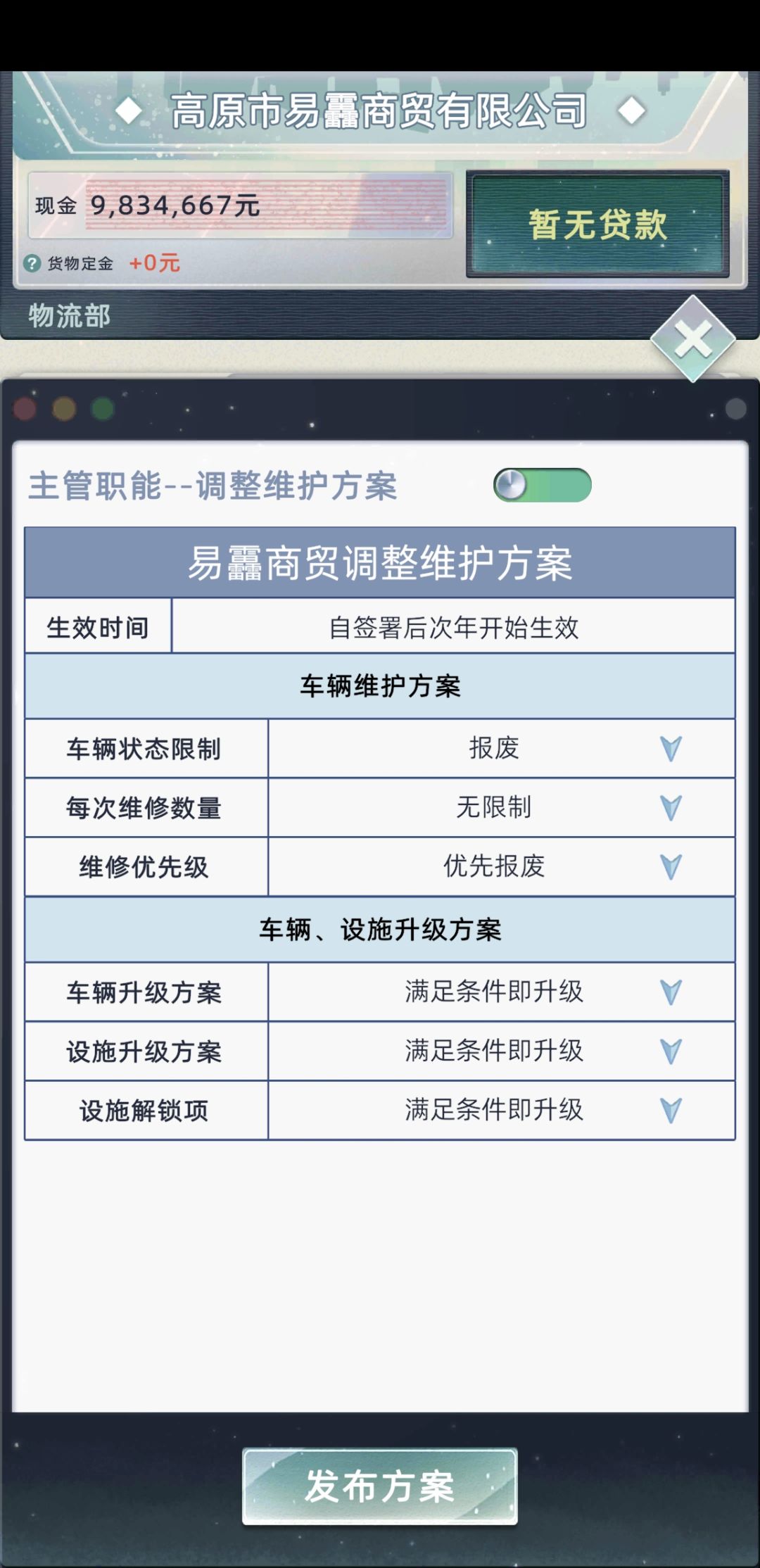Open the 设施解锁项 upgrade dropdown
Screen dimensions: 760x1568
click(672, 1109)
